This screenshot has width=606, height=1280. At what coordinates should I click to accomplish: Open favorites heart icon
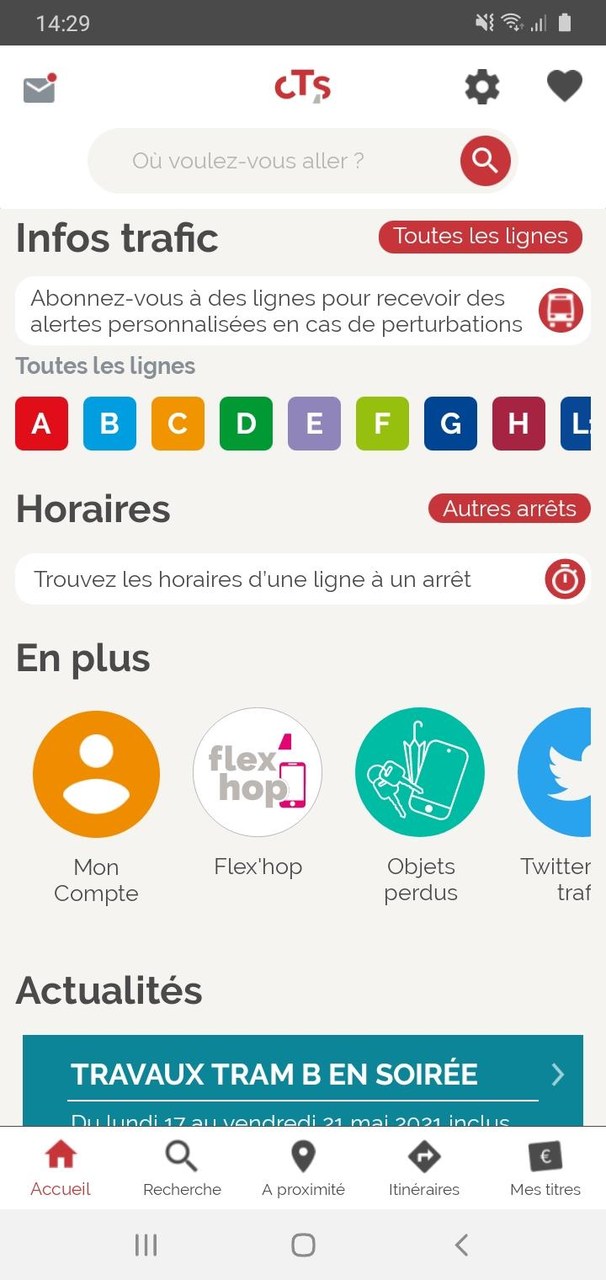coord(564,87)
